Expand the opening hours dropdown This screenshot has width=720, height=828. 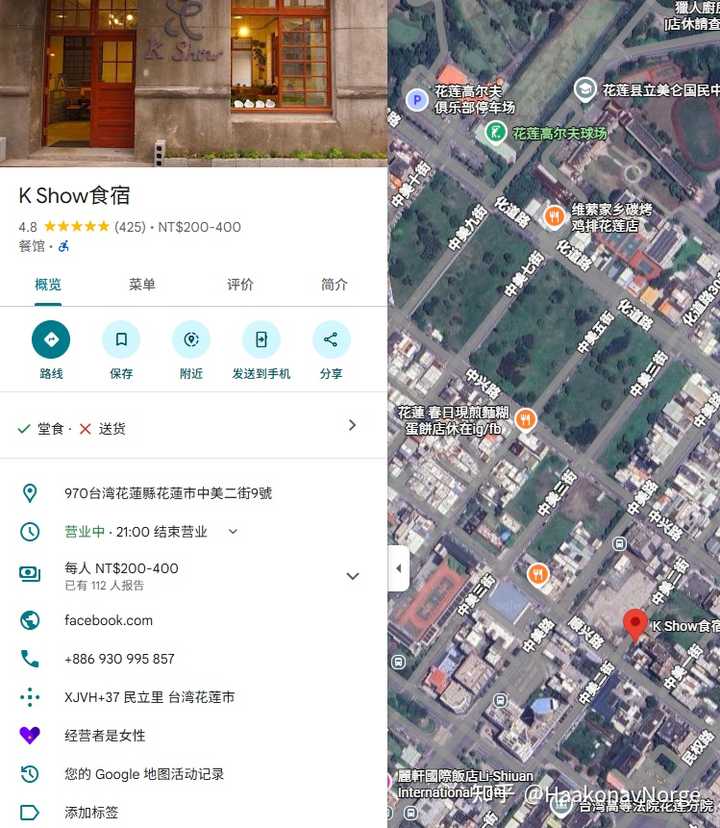(233, 532)
